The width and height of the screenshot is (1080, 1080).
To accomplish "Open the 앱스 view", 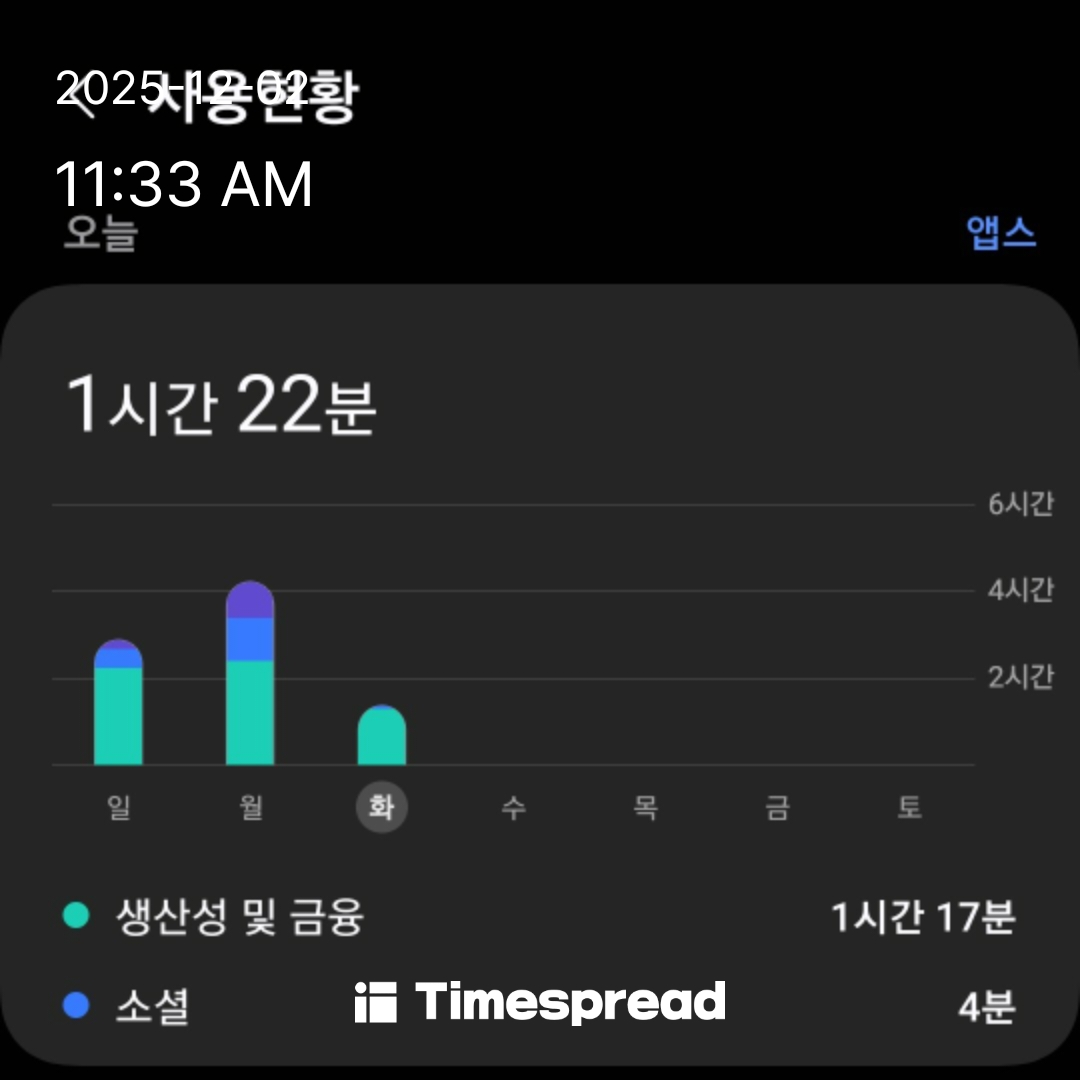I will pos(1001,233).
